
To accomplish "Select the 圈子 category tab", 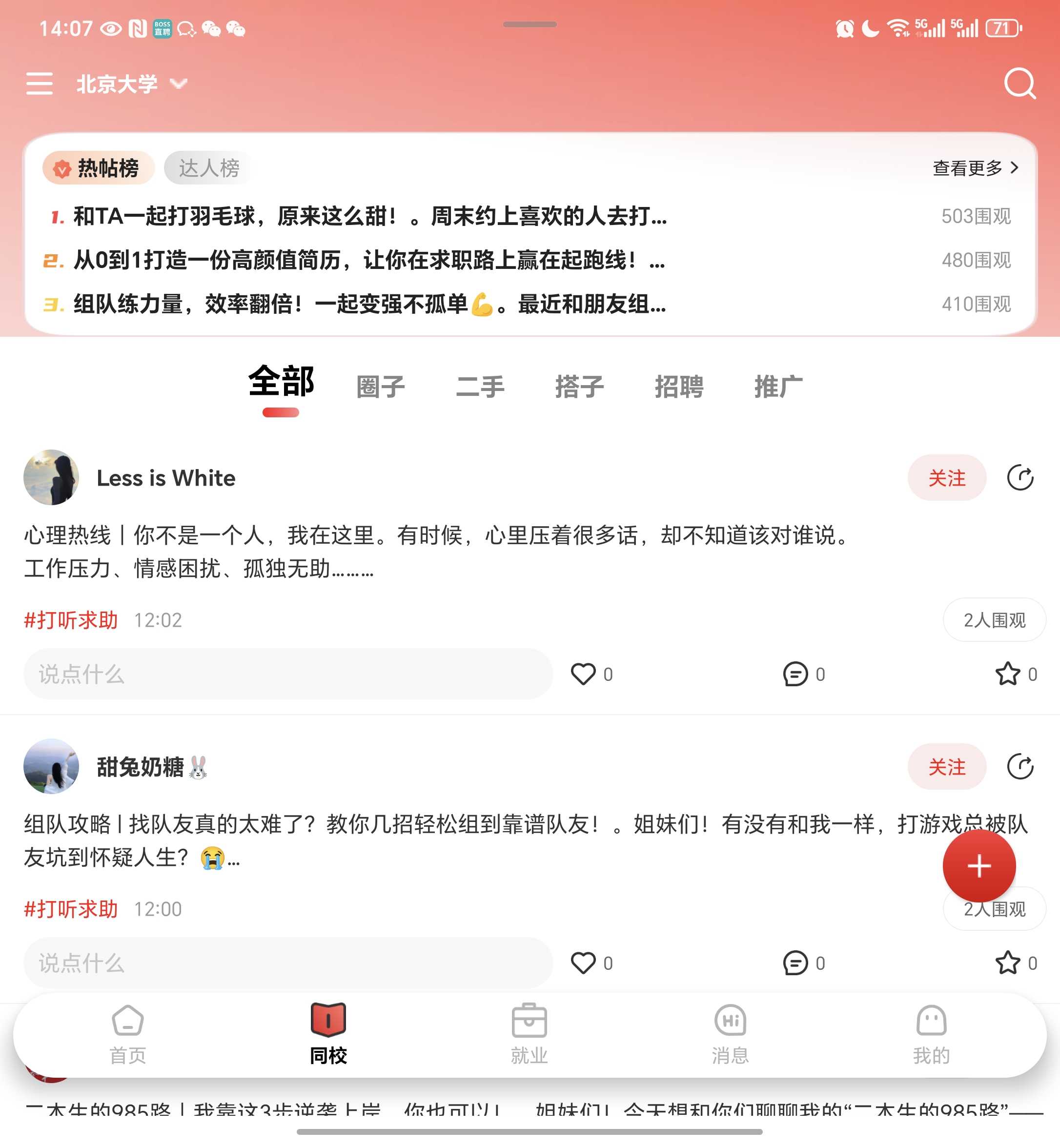I will (380, 386).
